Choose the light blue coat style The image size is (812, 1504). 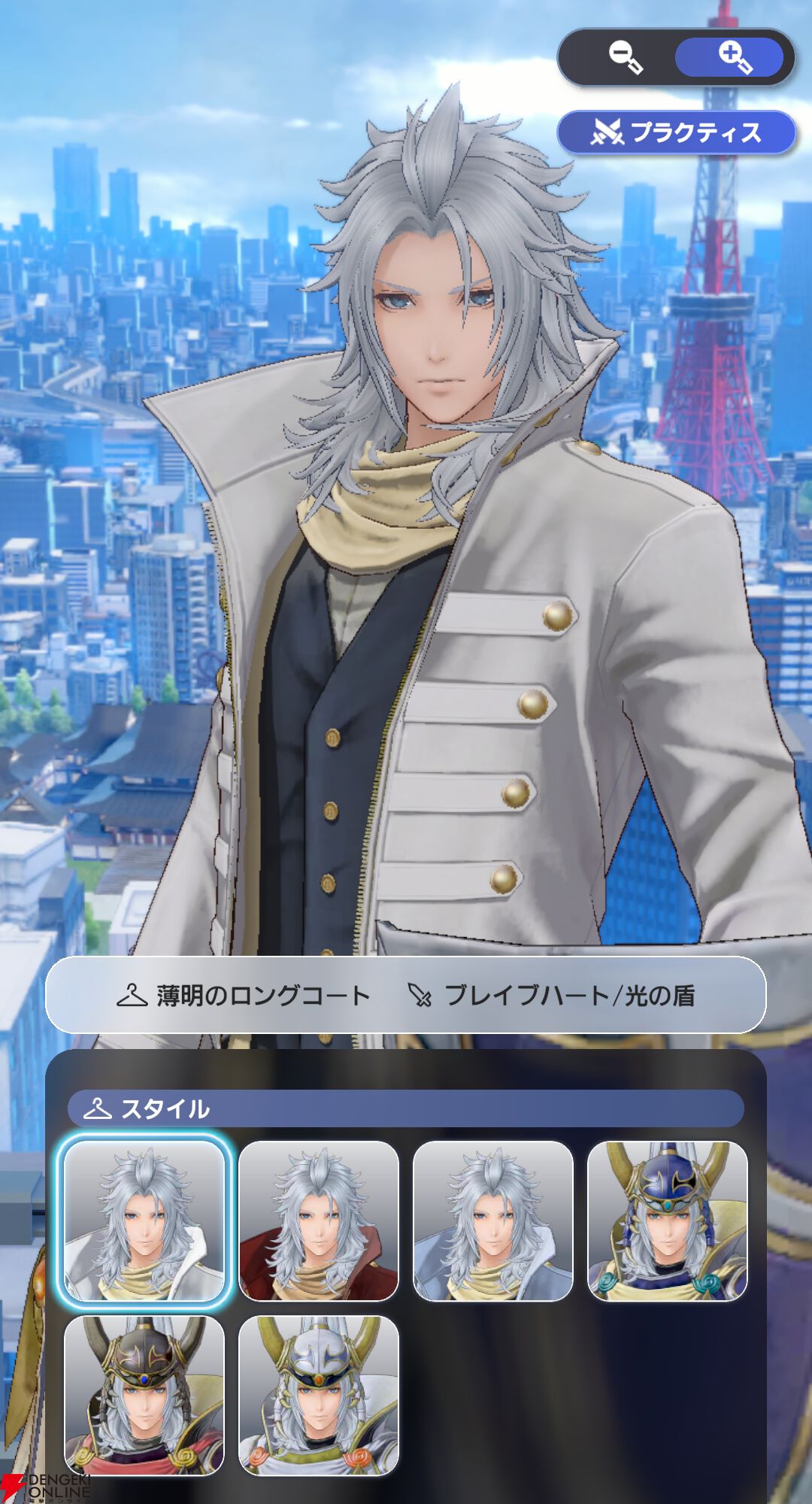pos(493,1220)
